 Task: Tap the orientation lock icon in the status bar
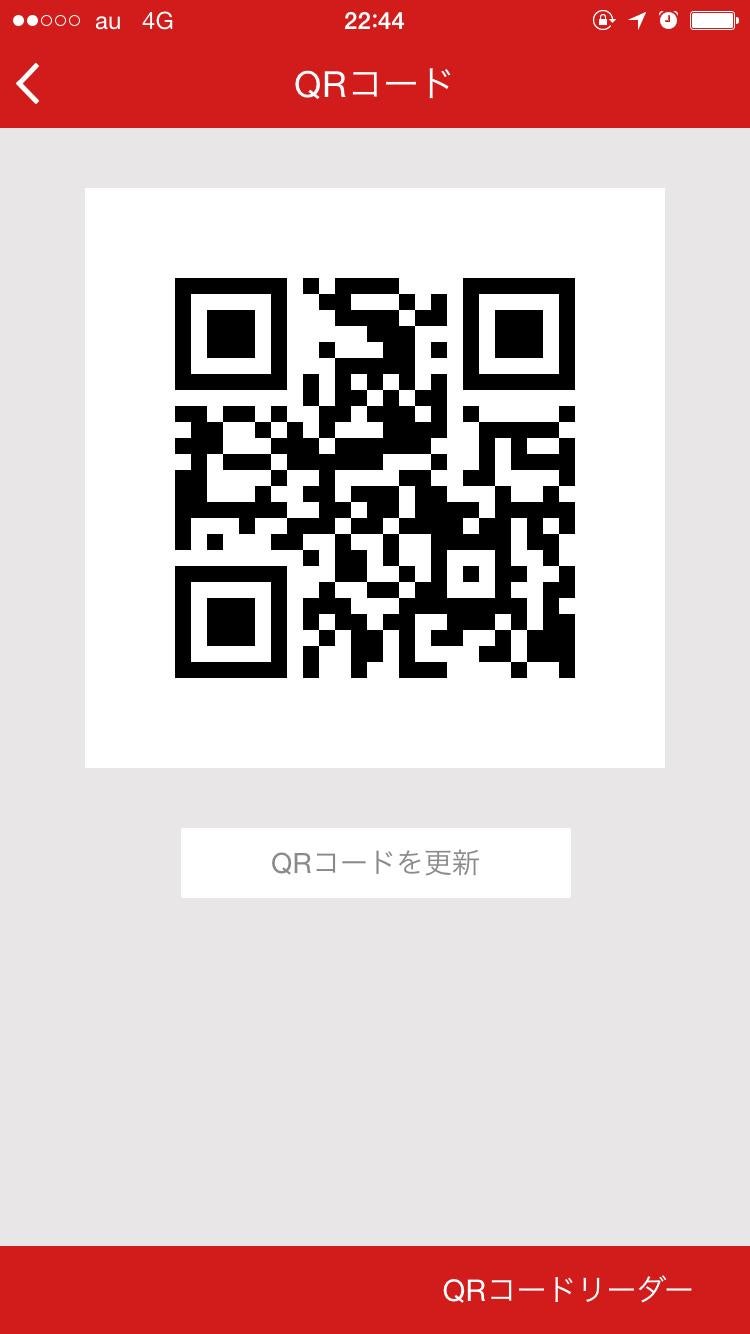click(604, 20)
